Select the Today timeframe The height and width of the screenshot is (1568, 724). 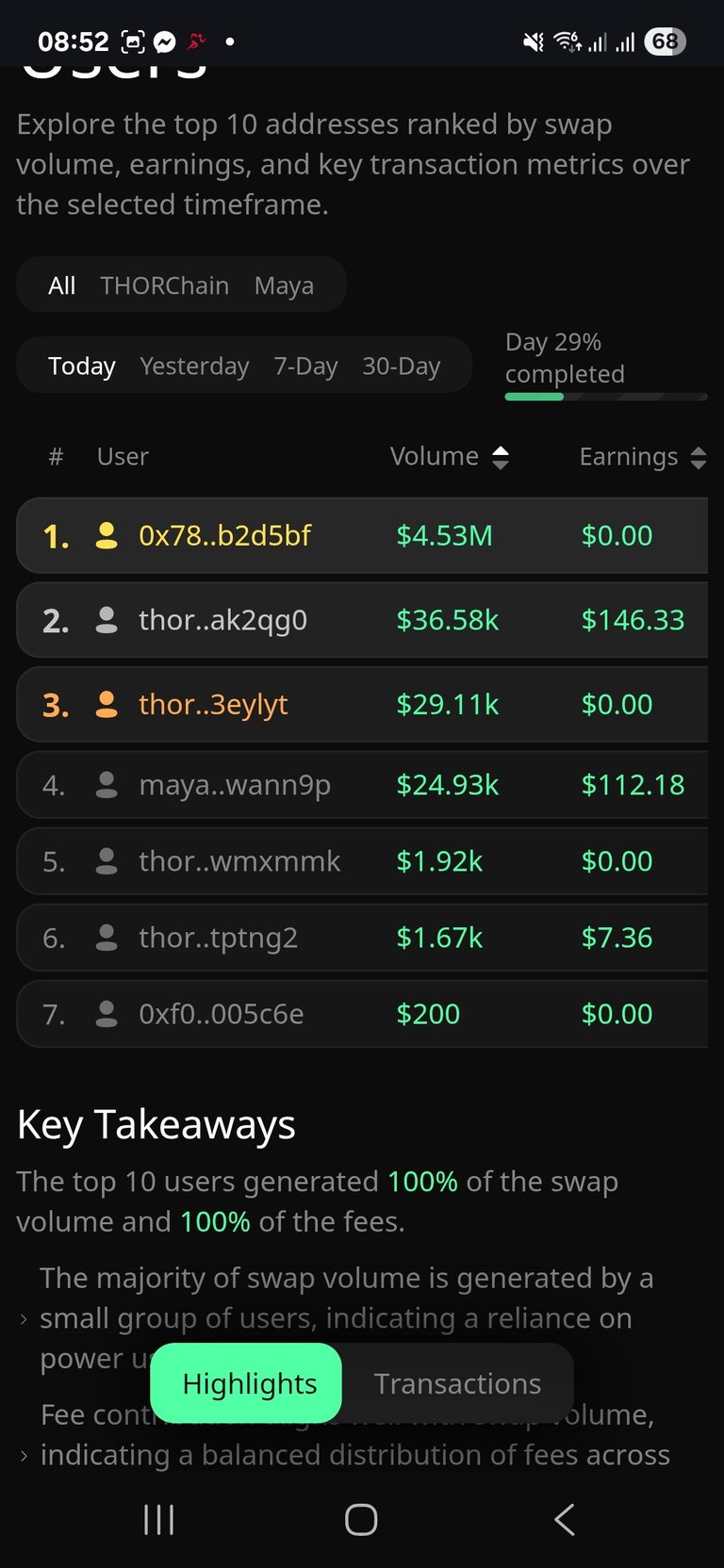point(82,366)
